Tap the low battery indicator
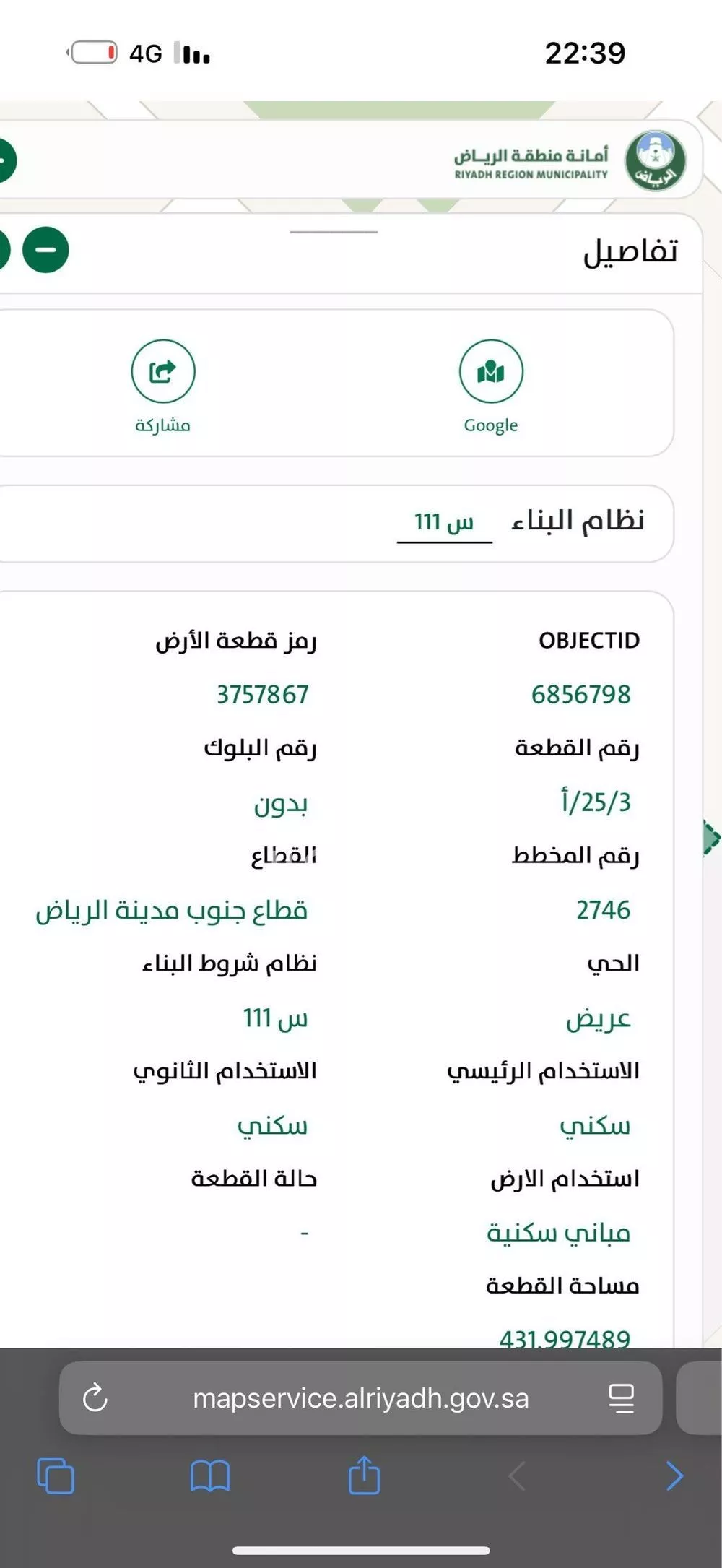The height and width of the screenshot is (1568, 722). tap(92, 52)
